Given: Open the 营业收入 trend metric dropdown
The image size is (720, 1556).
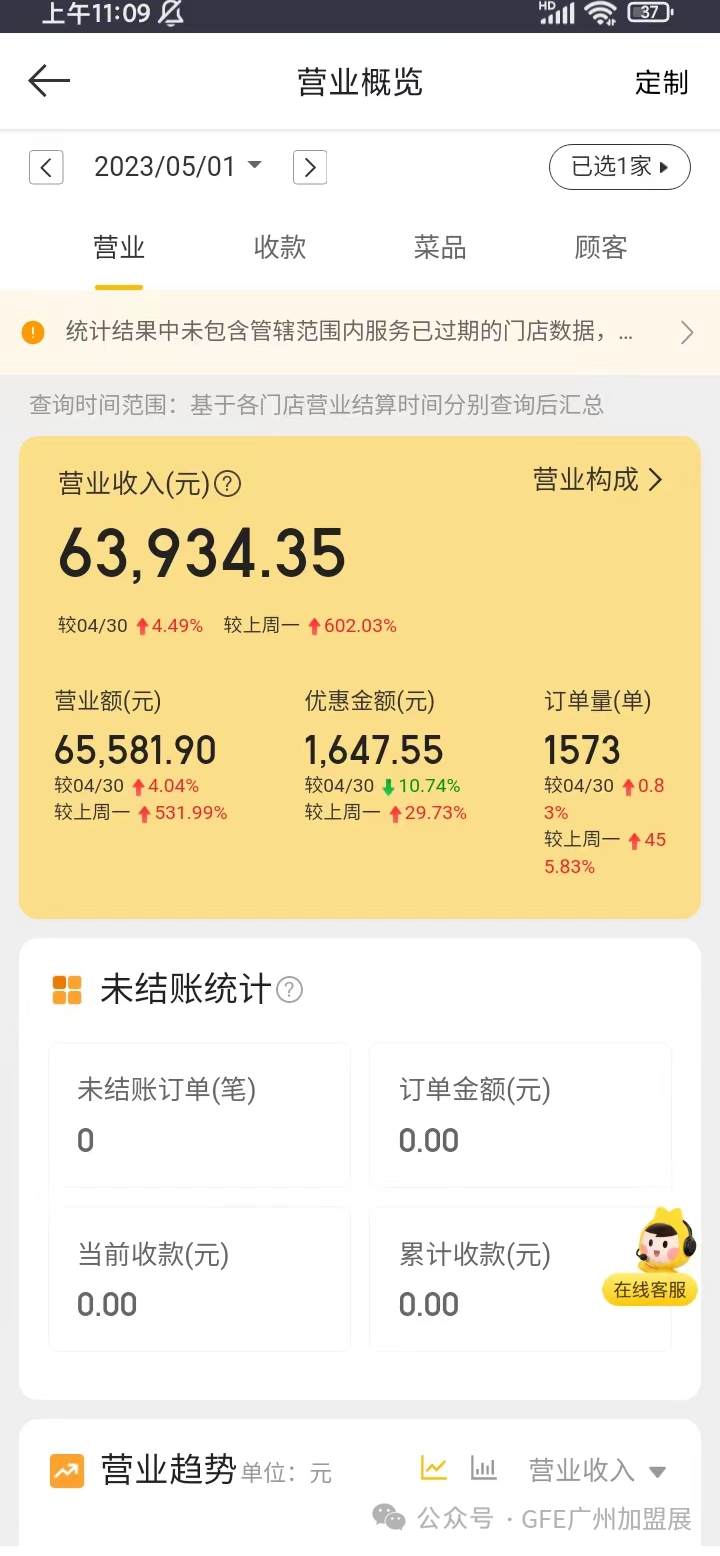Looking at the screenshot, I should pos(597,1470).
